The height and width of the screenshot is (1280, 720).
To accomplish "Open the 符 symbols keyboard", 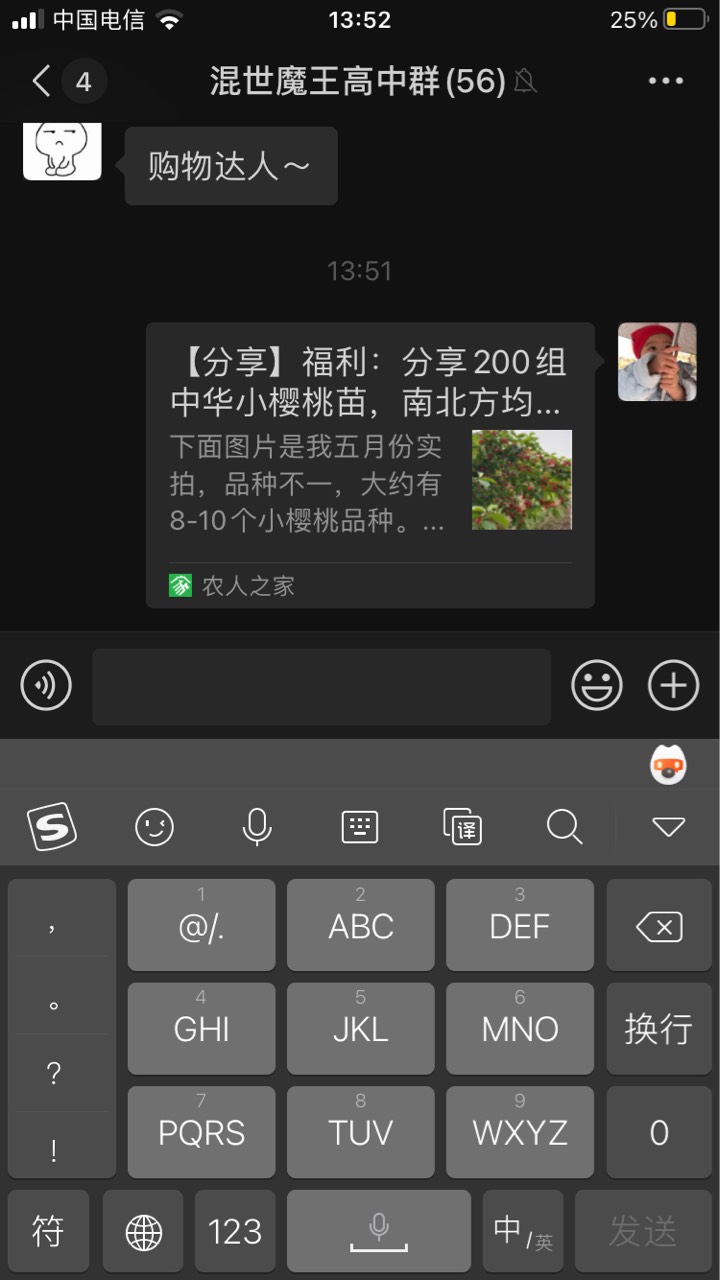I will tap(48, 1231).
